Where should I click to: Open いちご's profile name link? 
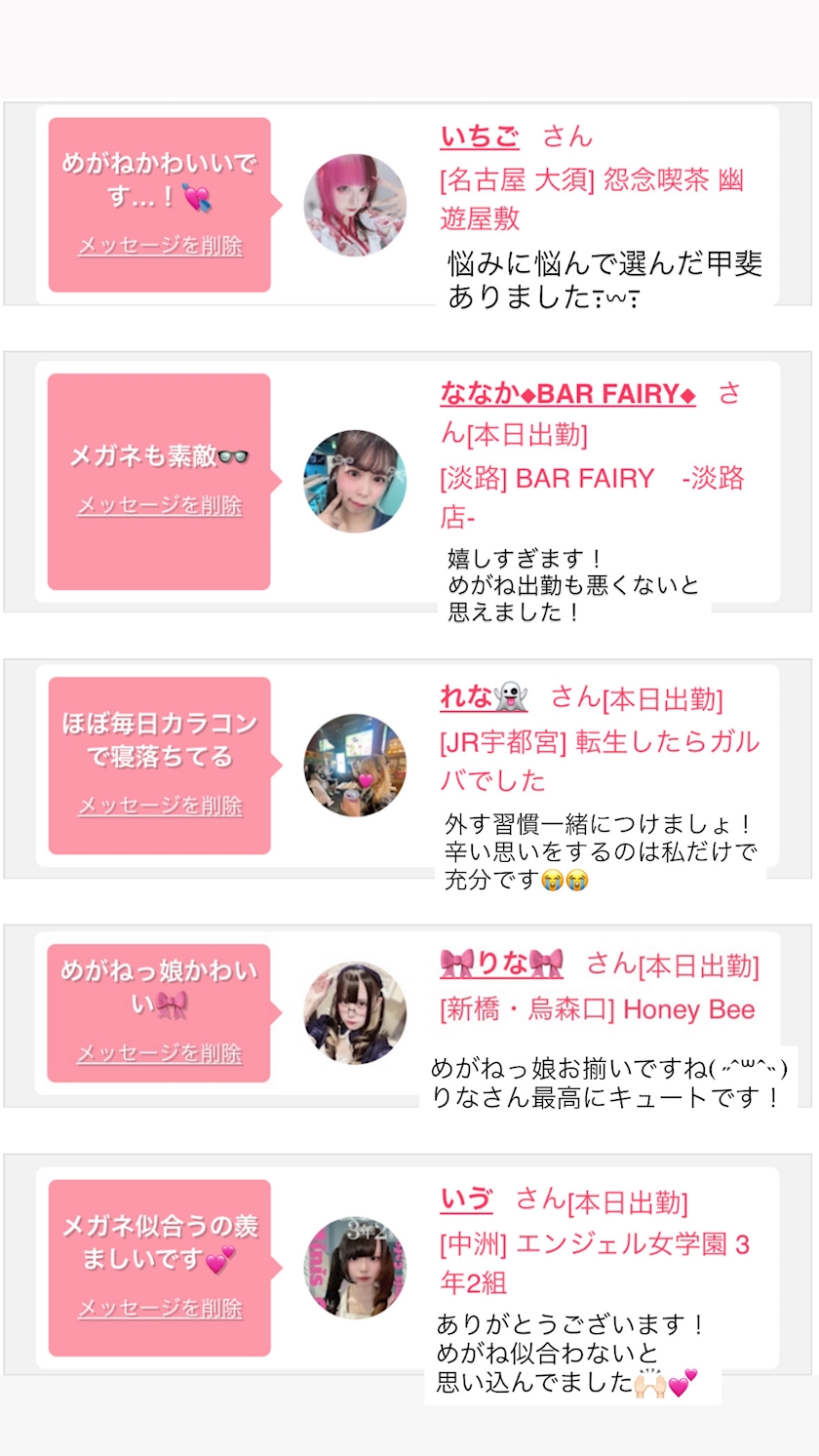(480, 137)
